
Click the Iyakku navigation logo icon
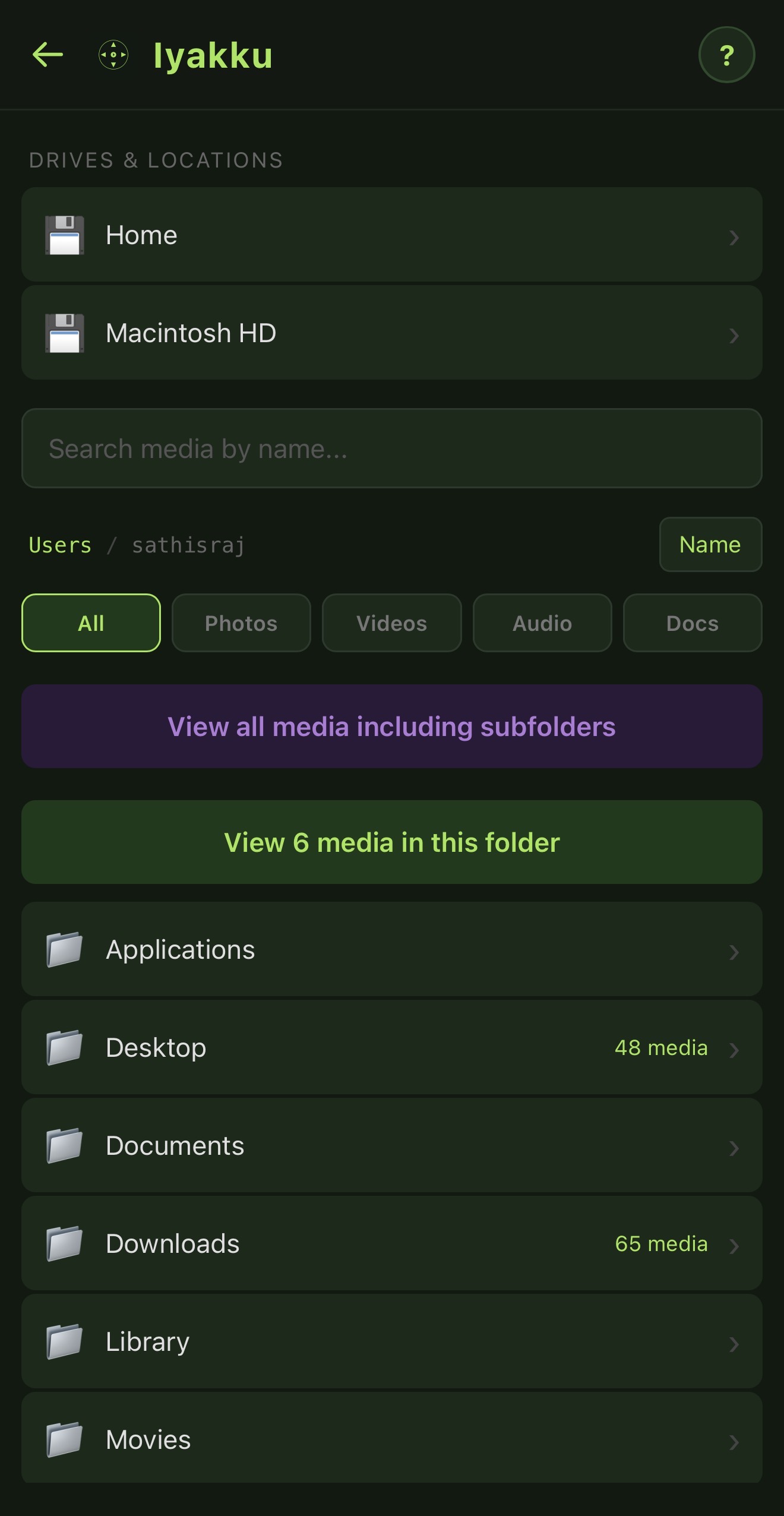coord(115,55)
